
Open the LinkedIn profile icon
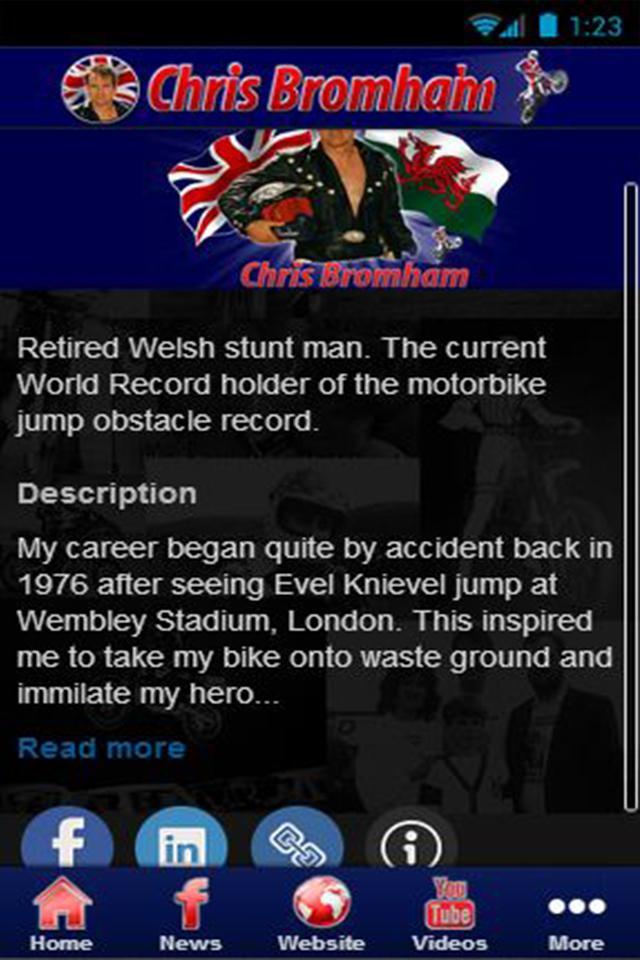[x=181, y=841]
